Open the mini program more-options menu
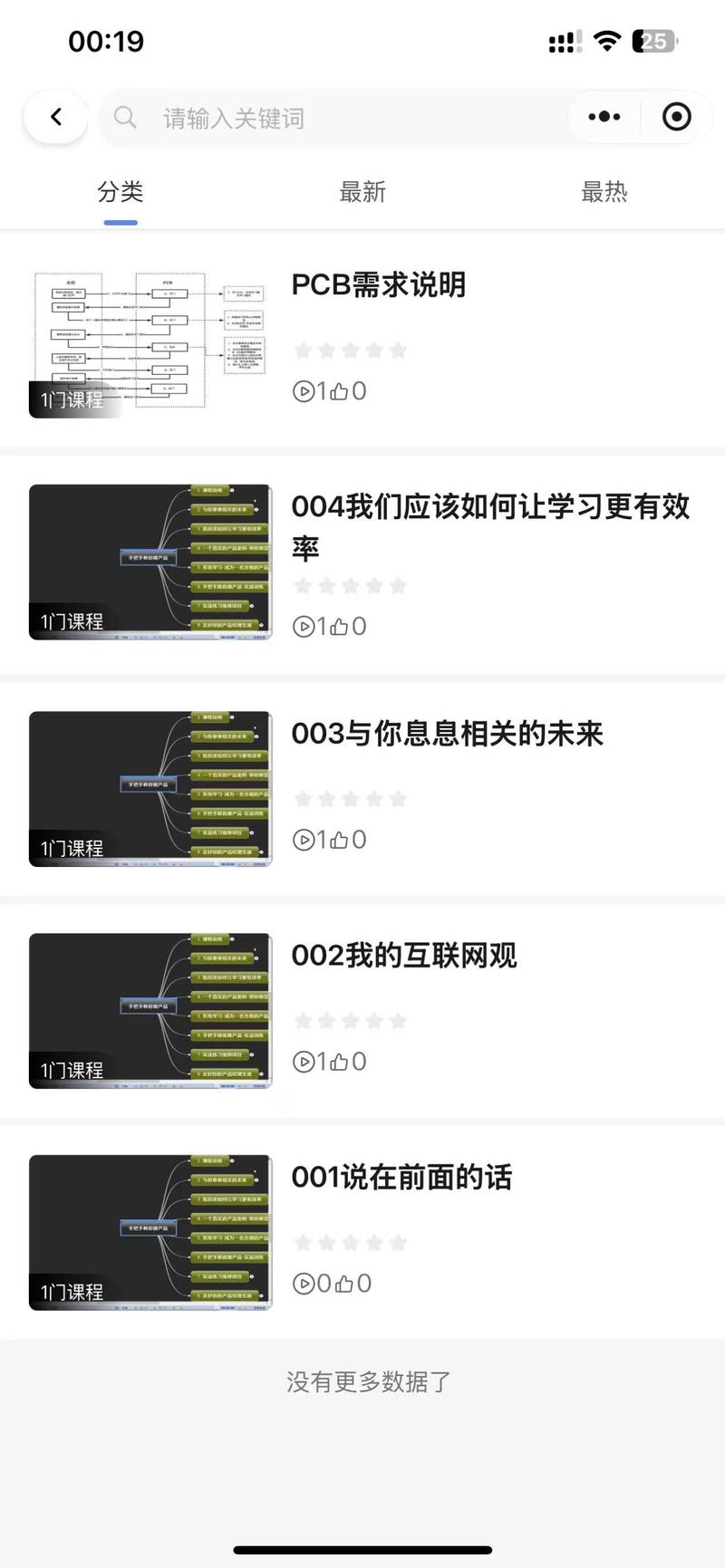Screen dimensions: 725x1568 pos(604,117)
